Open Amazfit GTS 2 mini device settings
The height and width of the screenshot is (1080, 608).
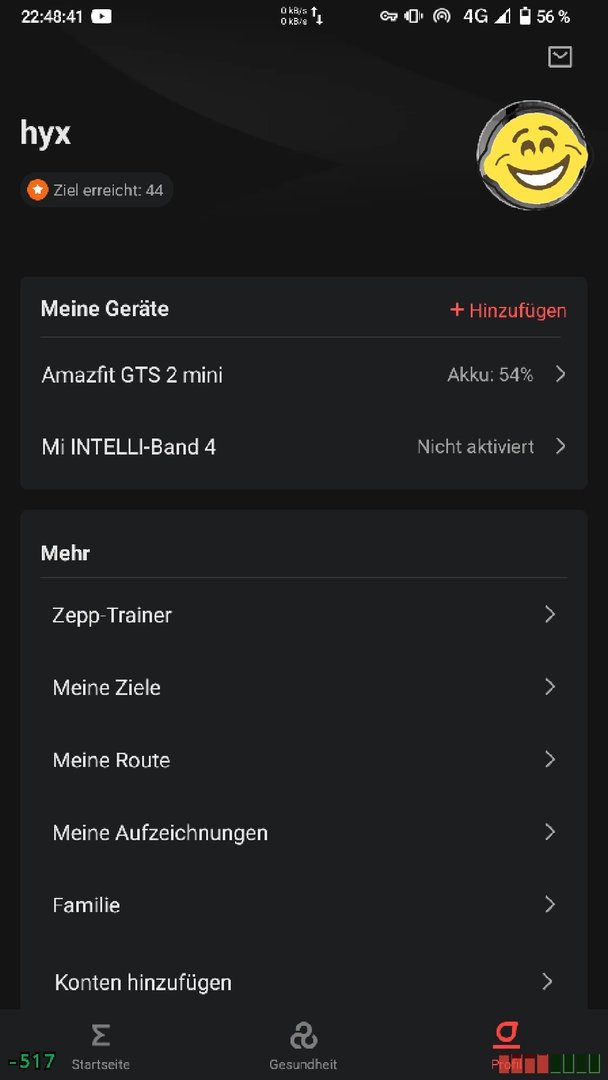304,375
